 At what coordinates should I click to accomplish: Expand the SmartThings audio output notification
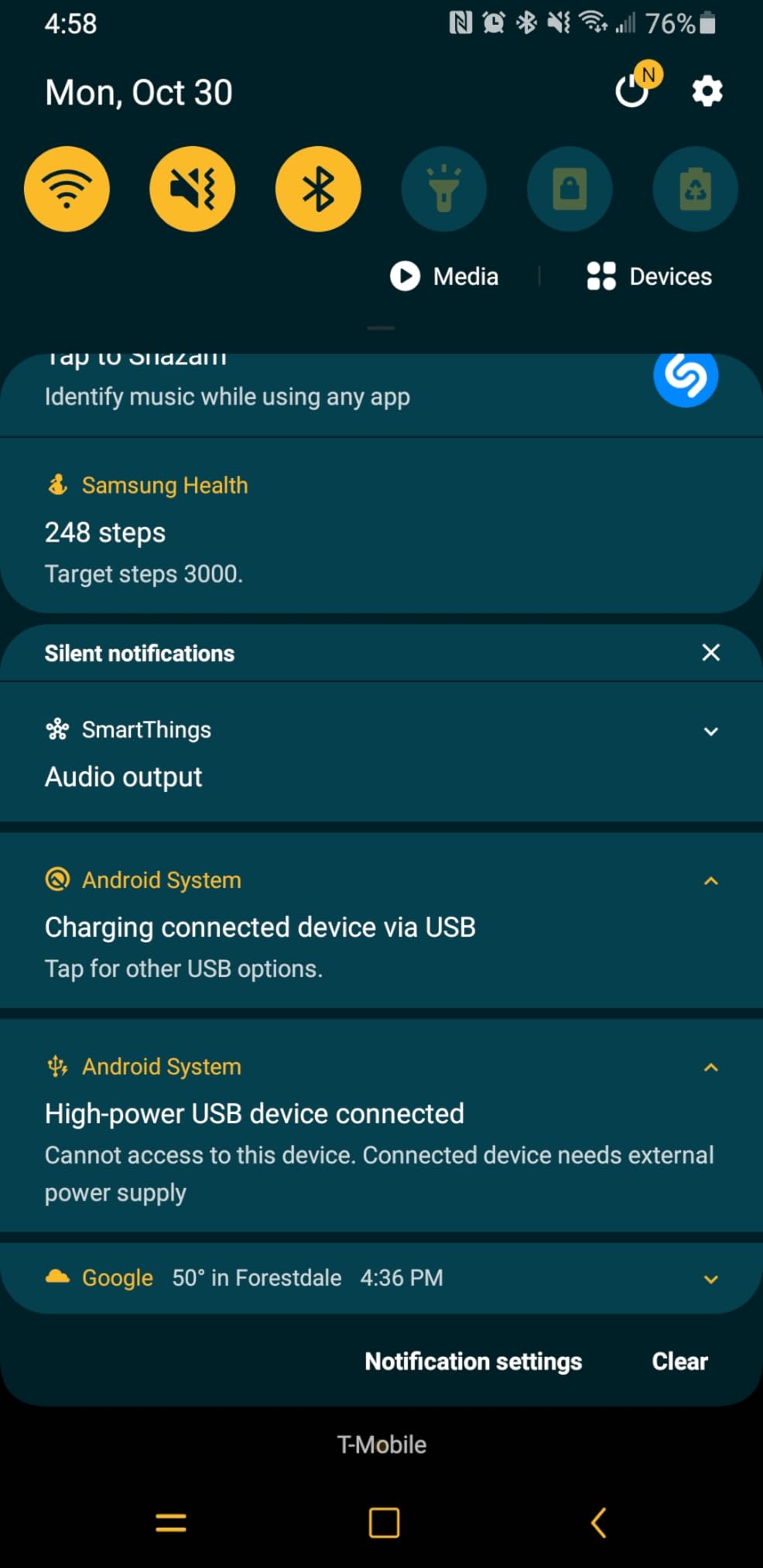coord(710,731)
